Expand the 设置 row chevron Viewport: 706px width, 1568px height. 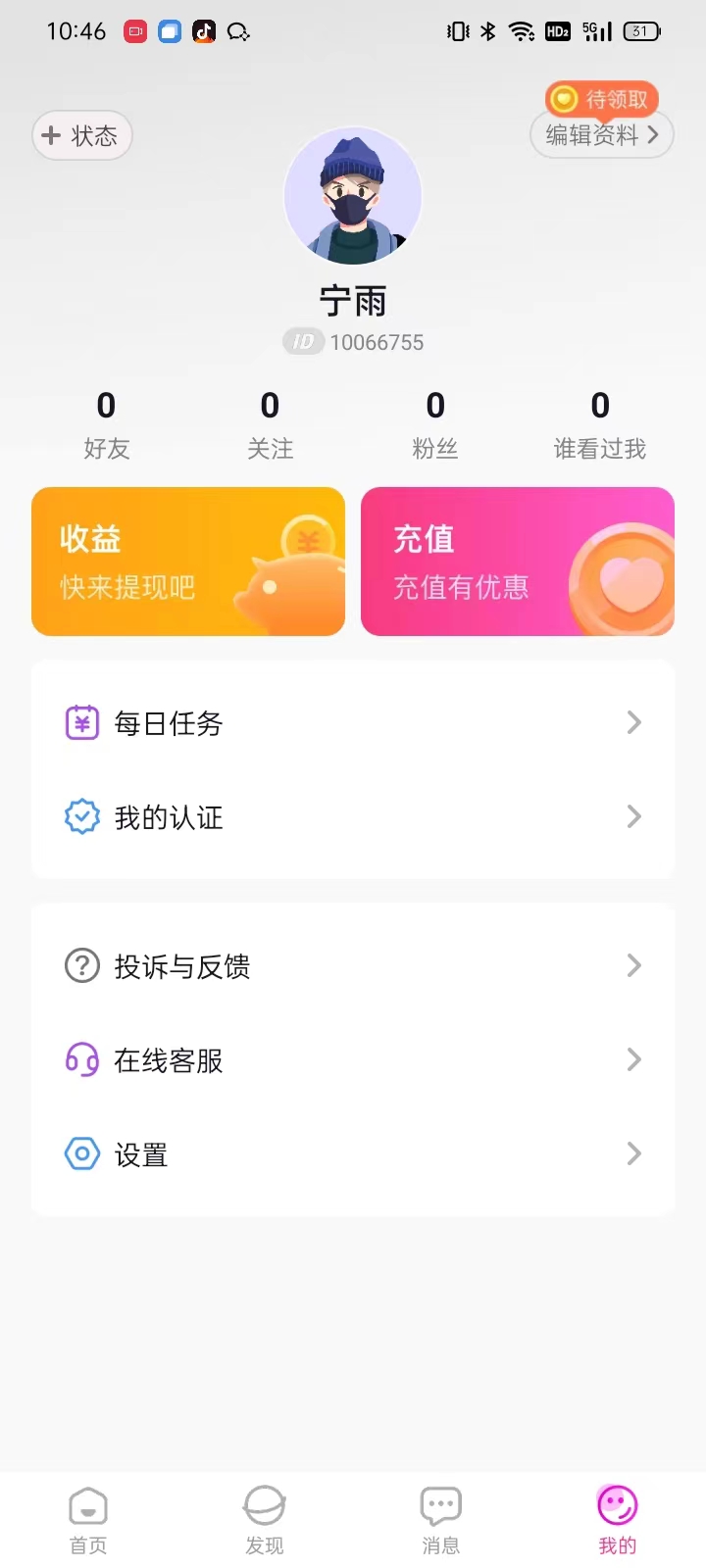click(633, 1153)
